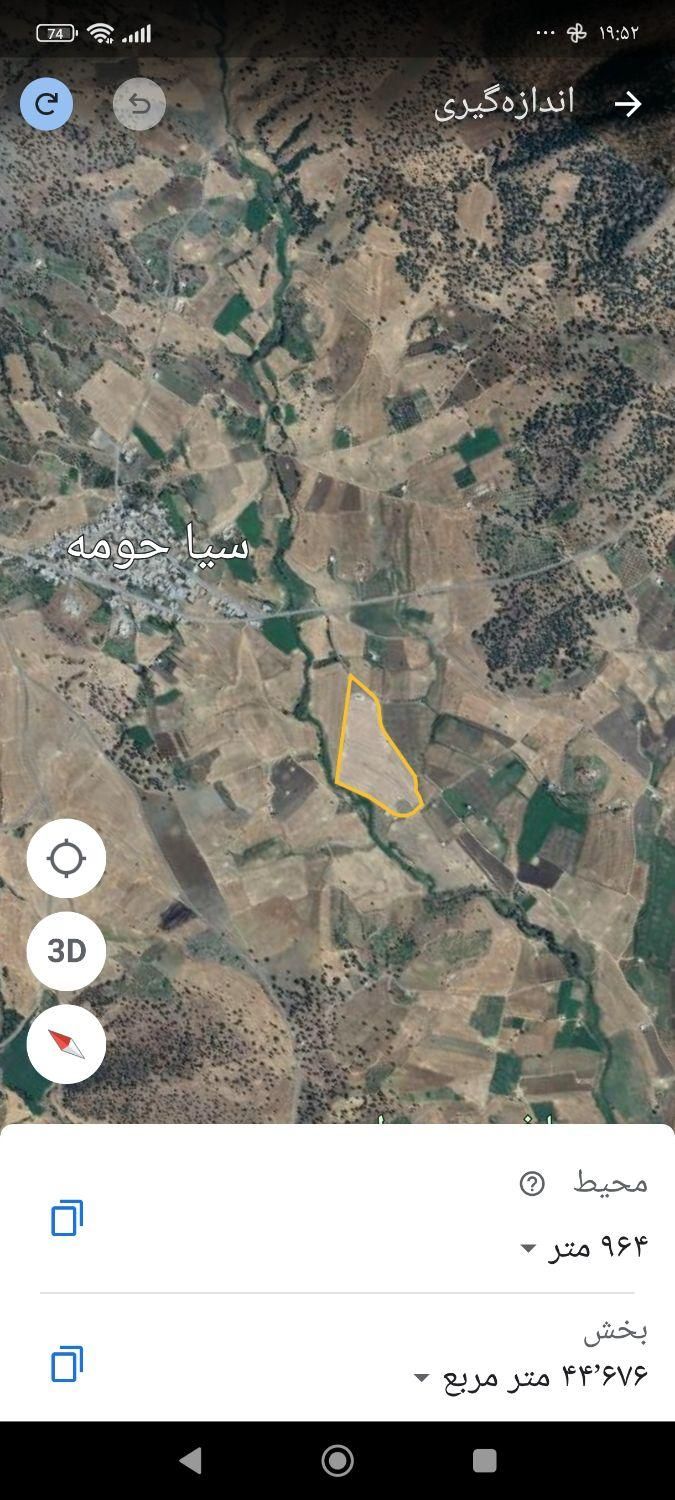Copy the perimeter value 964 meters
This screenshot has height=1500, width=675.
pyautogui.click(x=67, y=1218)
